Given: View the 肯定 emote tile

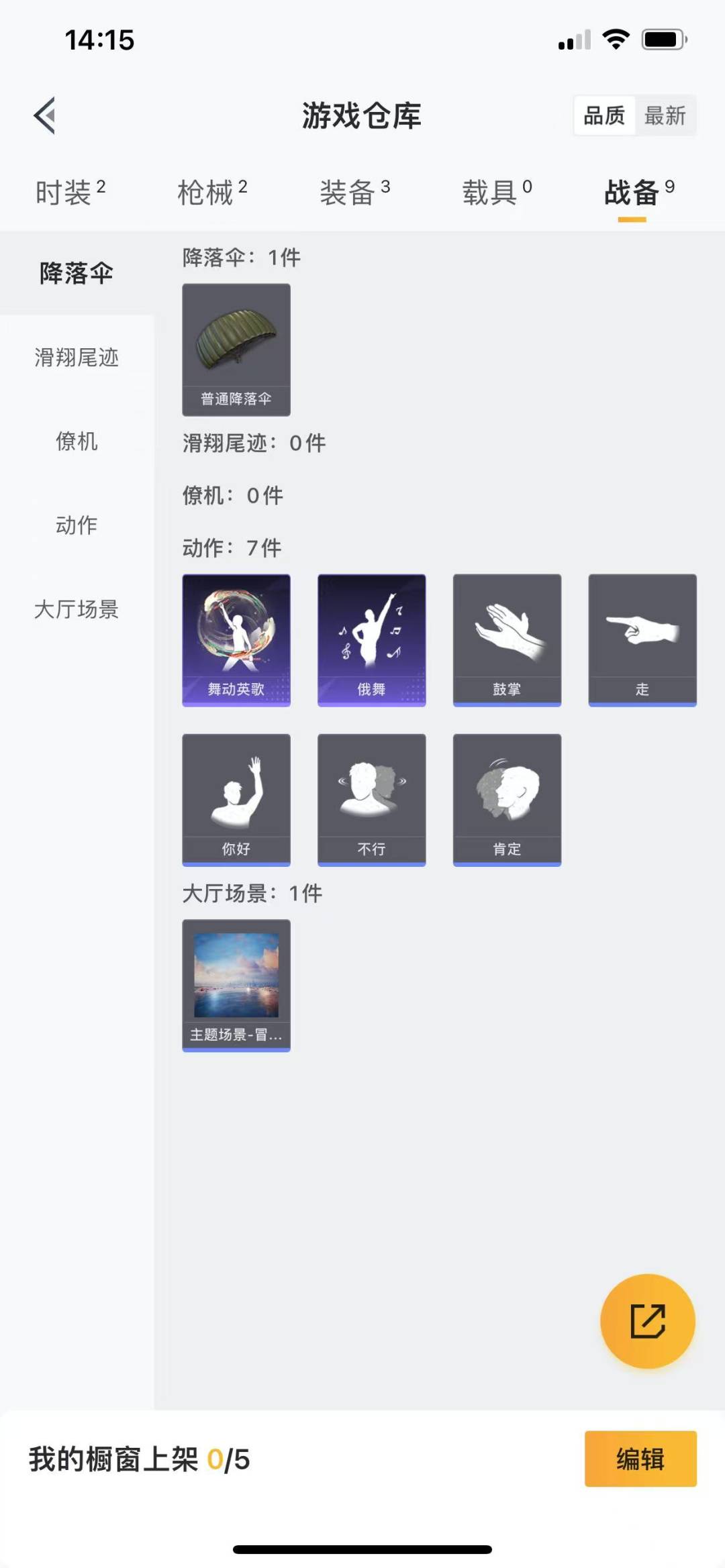Looking at the screenshot, I should pyautogui.click(x=507, y=799).
